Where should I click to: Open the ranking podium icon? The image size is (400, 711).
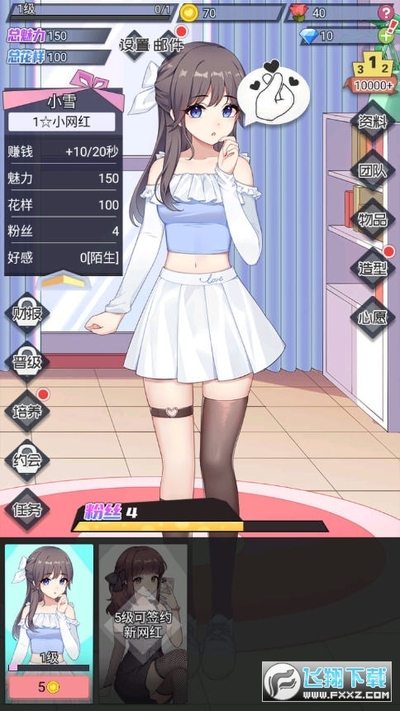tap(372, 75)
